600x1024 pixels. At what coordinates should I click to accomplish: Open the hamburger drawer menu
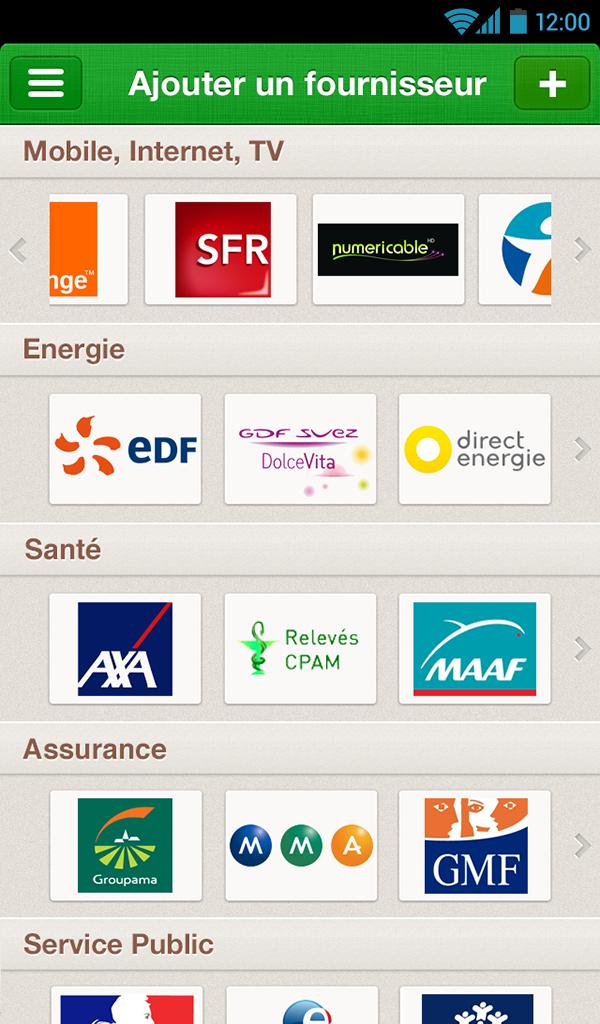point(46,84)
